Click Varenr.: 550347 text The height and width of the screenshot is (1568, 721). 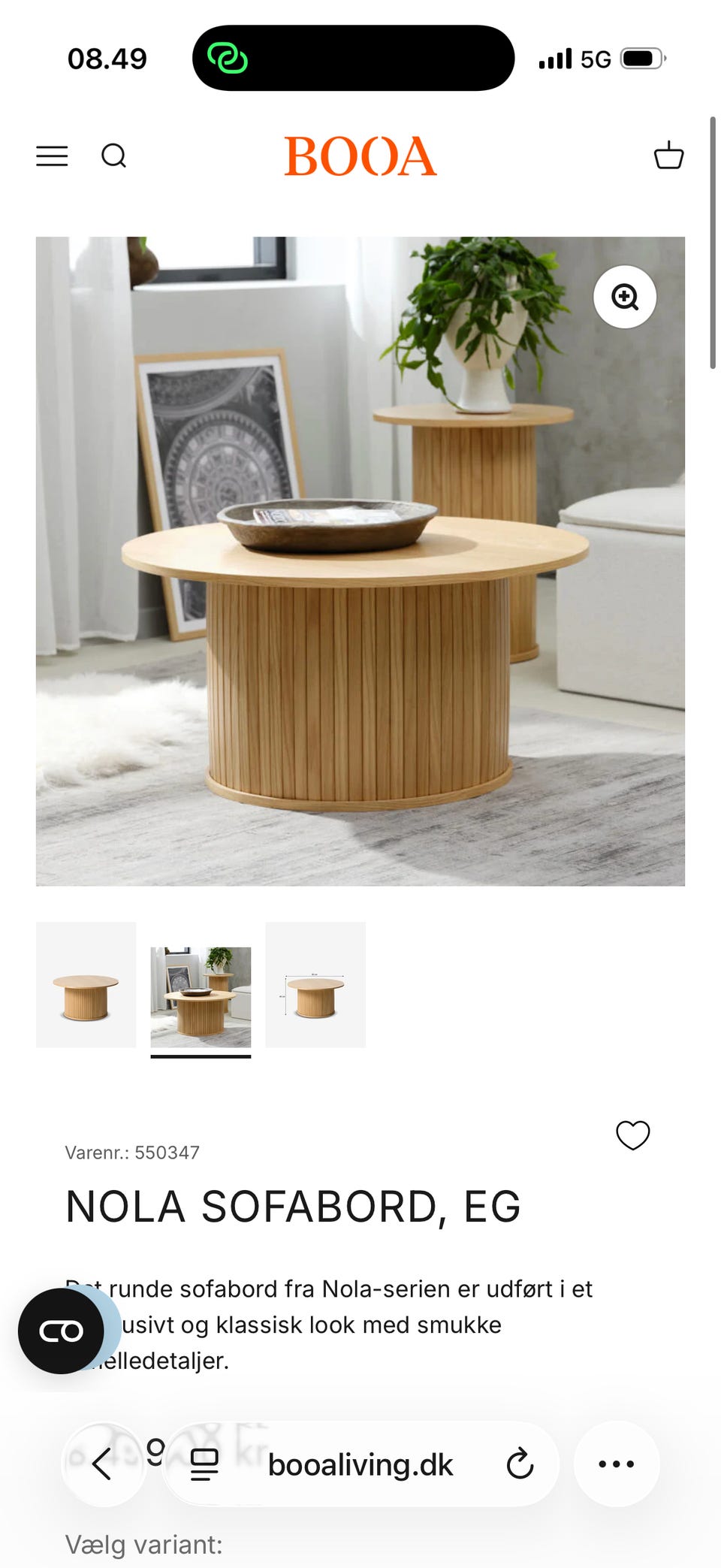pyautogui.click(x=132, y=1152)
